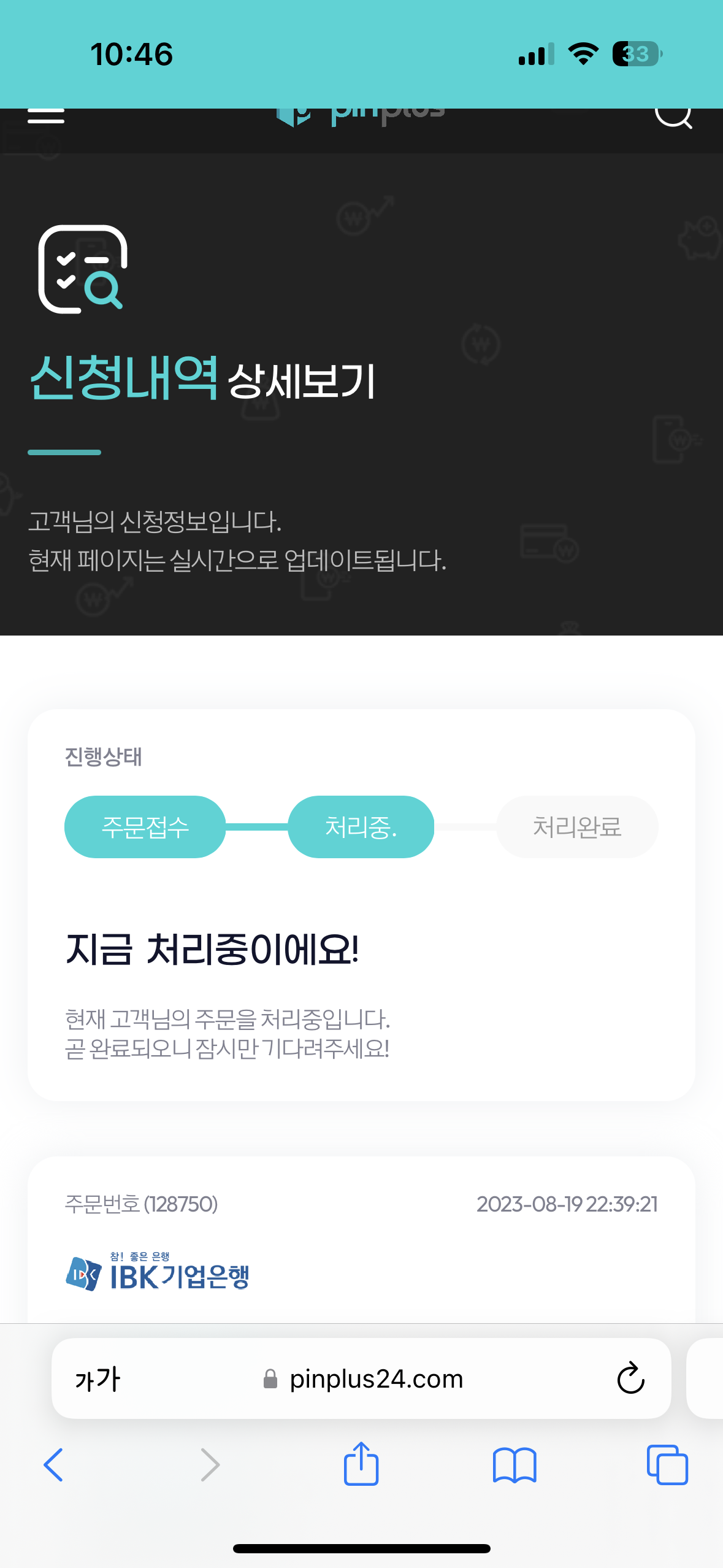Viewport: 723px width, 1568px height.
Task: Open Safari bookmarks
Action: point(515,1465)
